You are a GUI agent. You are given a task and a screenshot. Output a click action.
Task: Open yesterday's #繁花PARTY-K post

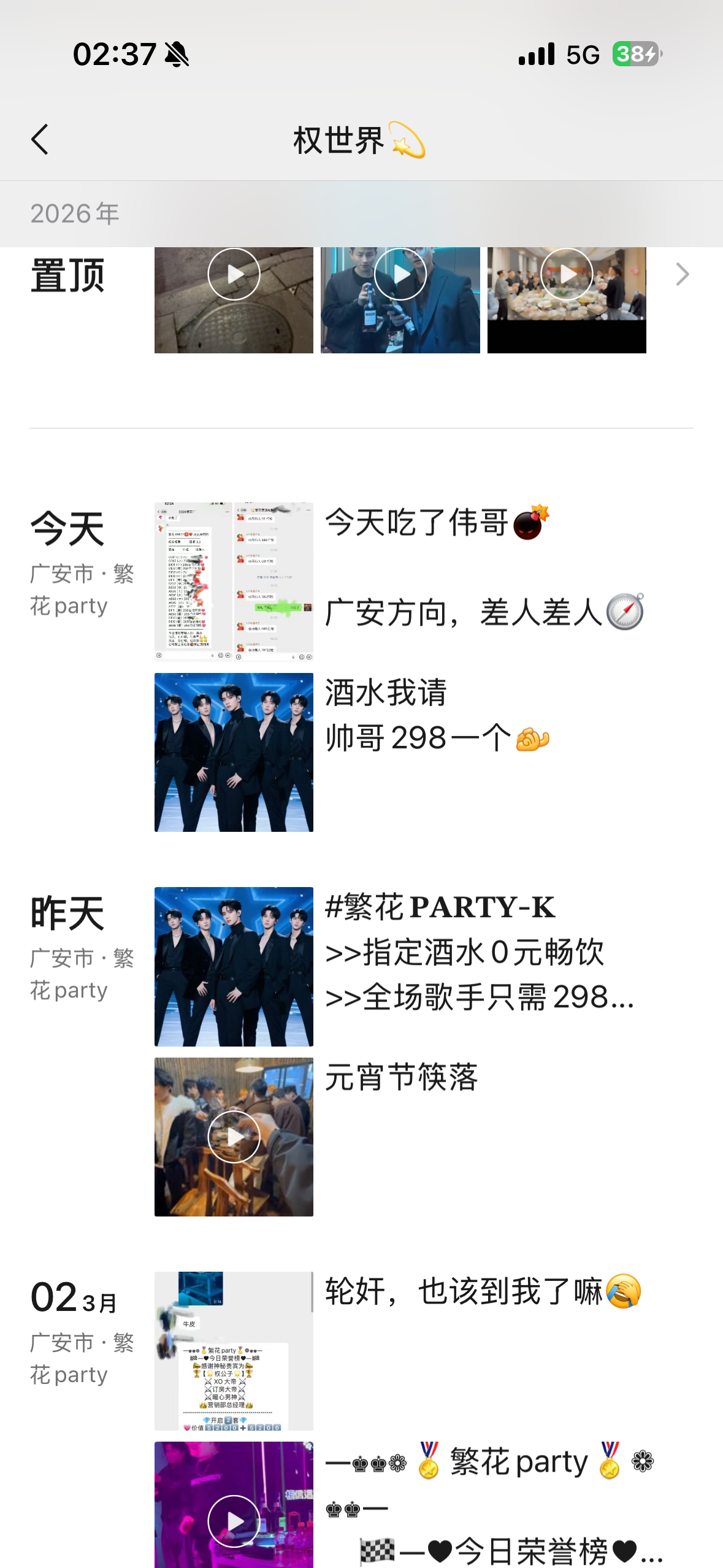(x=234, y=966)
